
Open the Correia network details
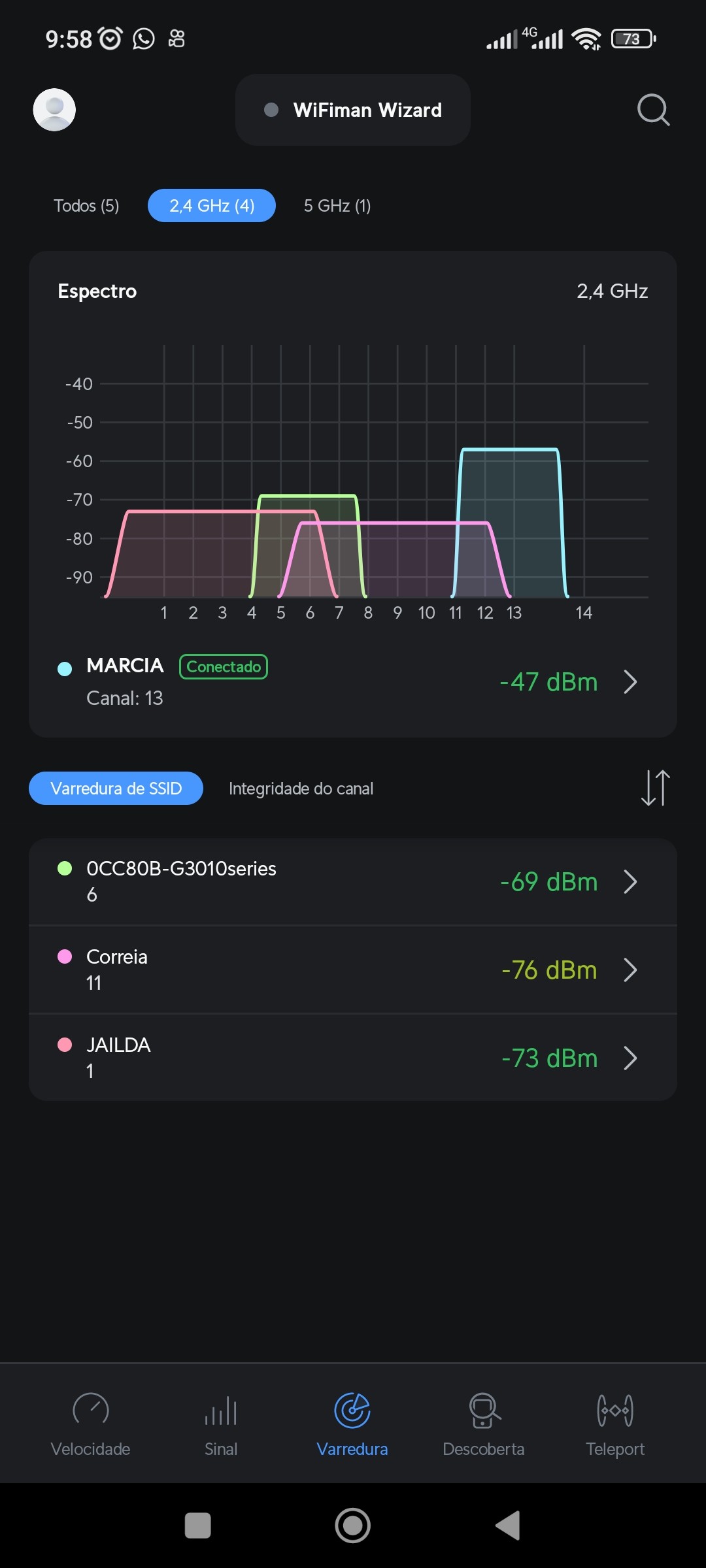pos(353,970)
